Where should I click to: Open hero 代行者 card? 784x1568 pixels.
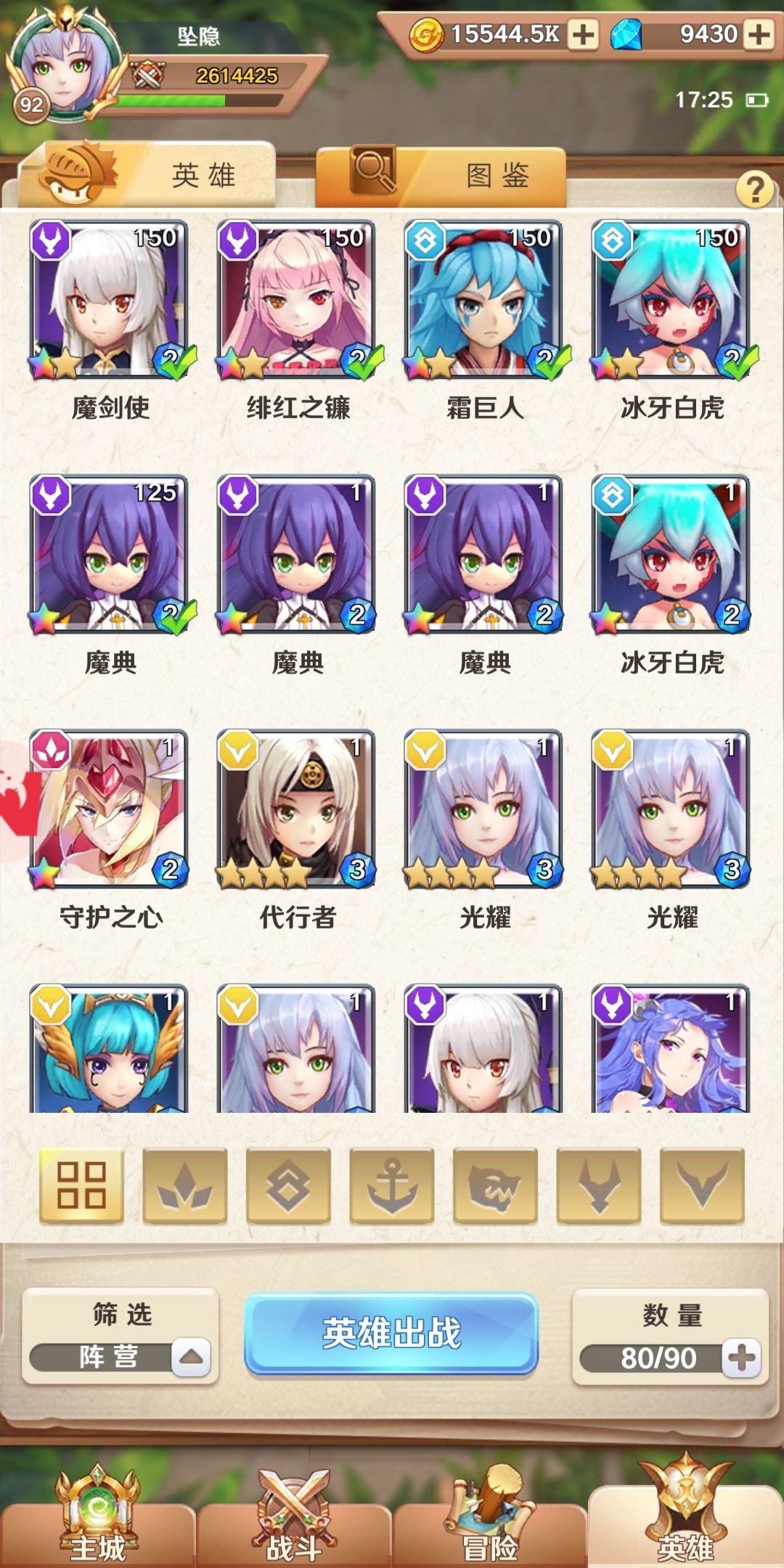296,809
